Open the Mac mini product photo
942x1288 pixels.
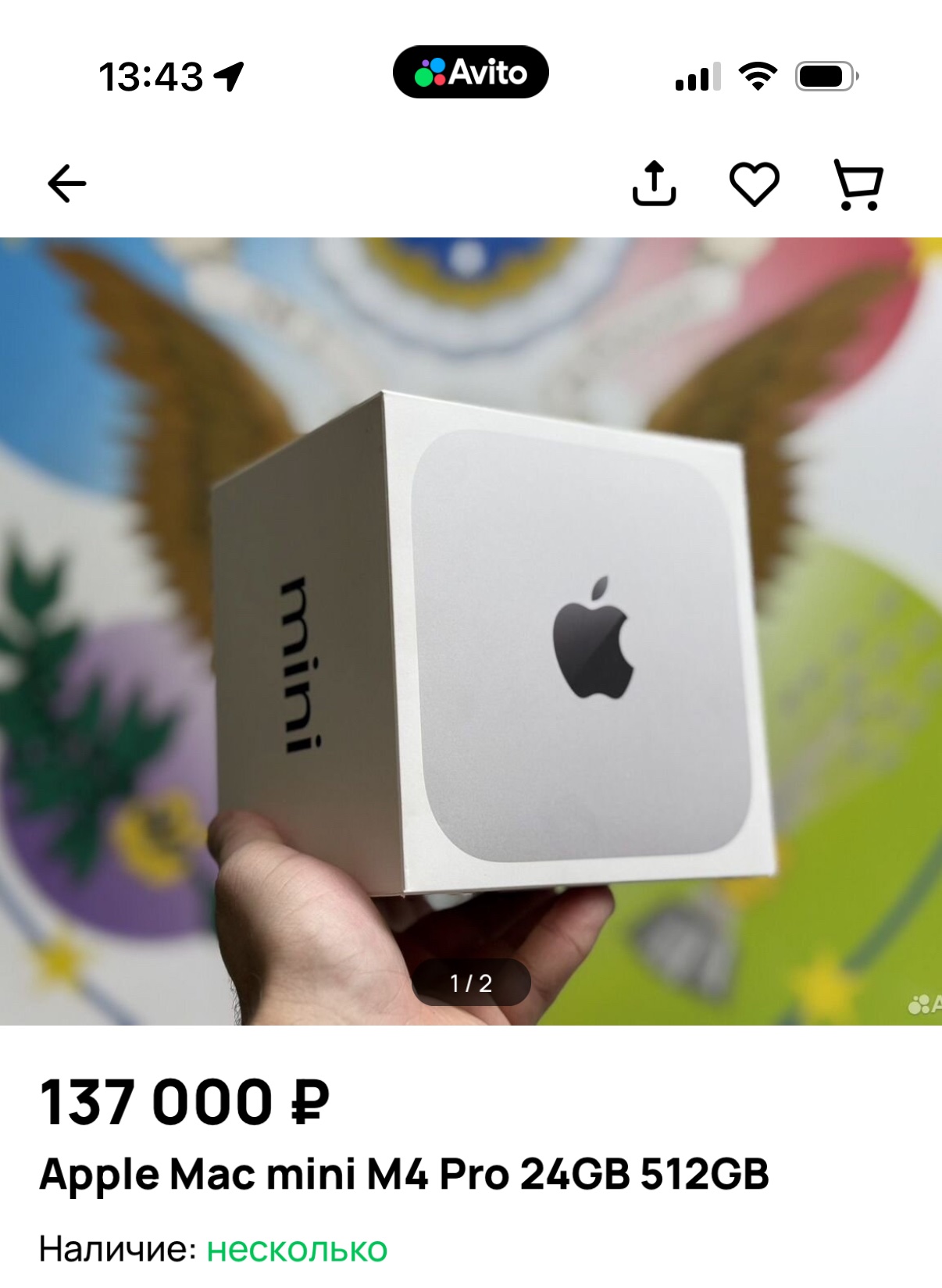coord(471,630)
